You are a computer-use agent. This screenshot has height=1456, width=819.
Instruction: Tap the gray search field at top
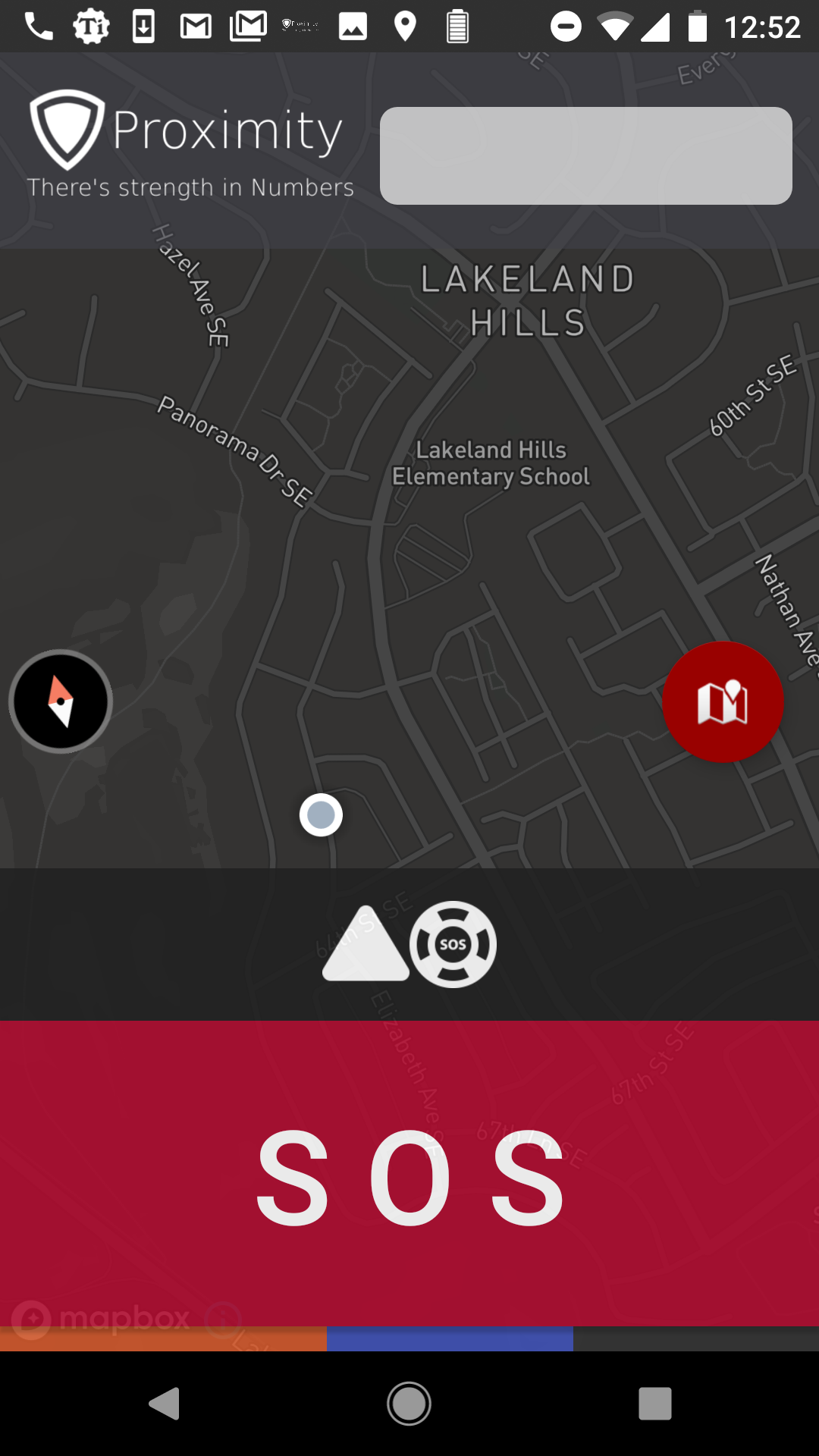point(585,155)
